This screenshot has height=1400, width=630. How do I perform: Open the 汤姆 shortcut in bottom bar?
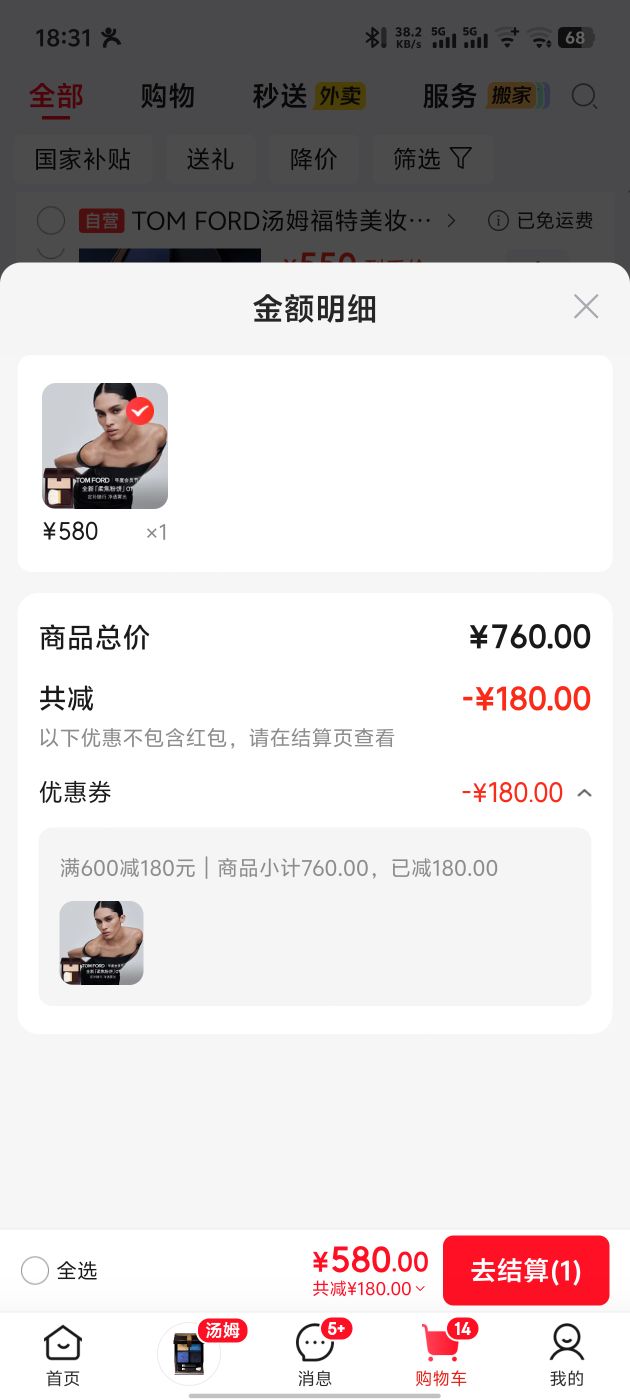coord(190,1354)
